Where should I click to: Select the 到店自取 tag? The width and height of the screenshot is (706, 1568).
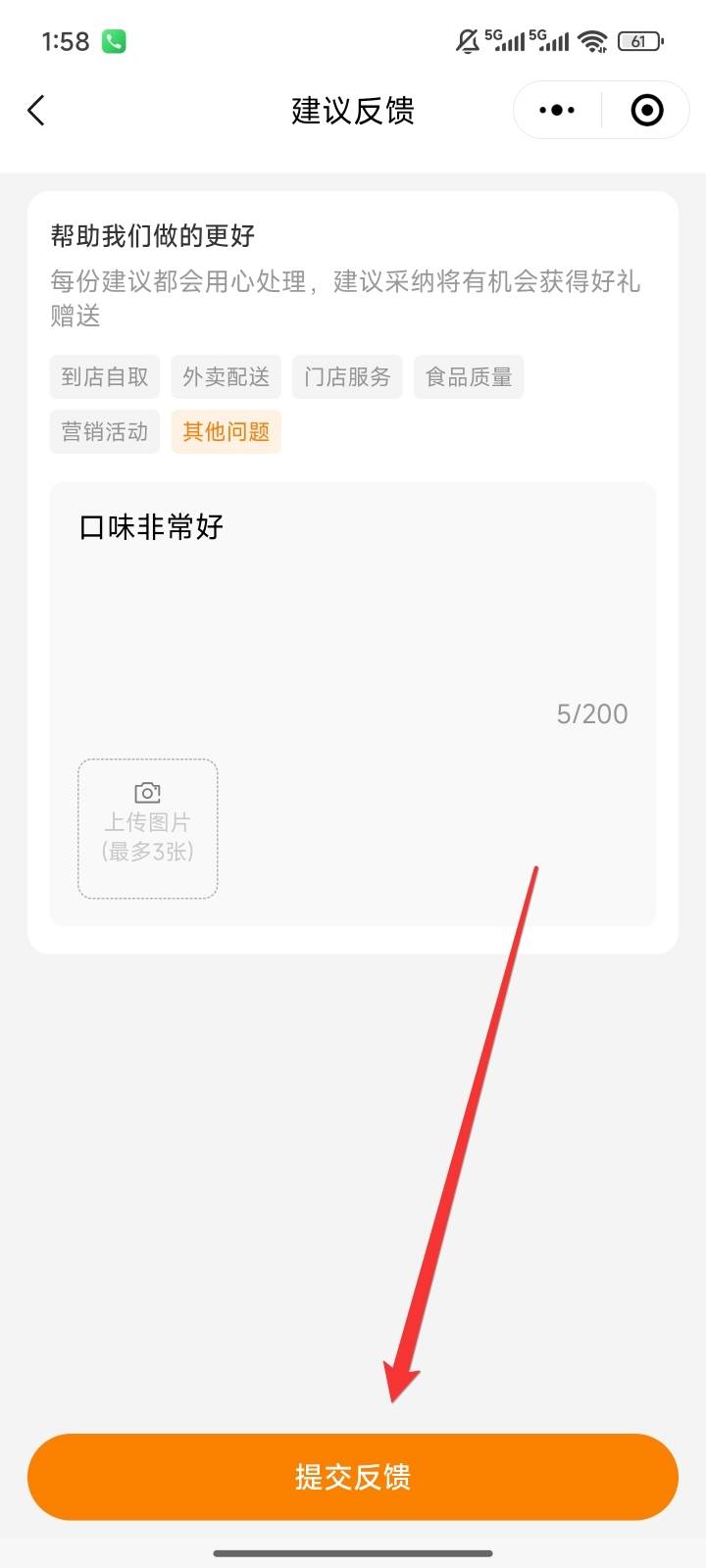pyautogui.click(x=105, y=377)
